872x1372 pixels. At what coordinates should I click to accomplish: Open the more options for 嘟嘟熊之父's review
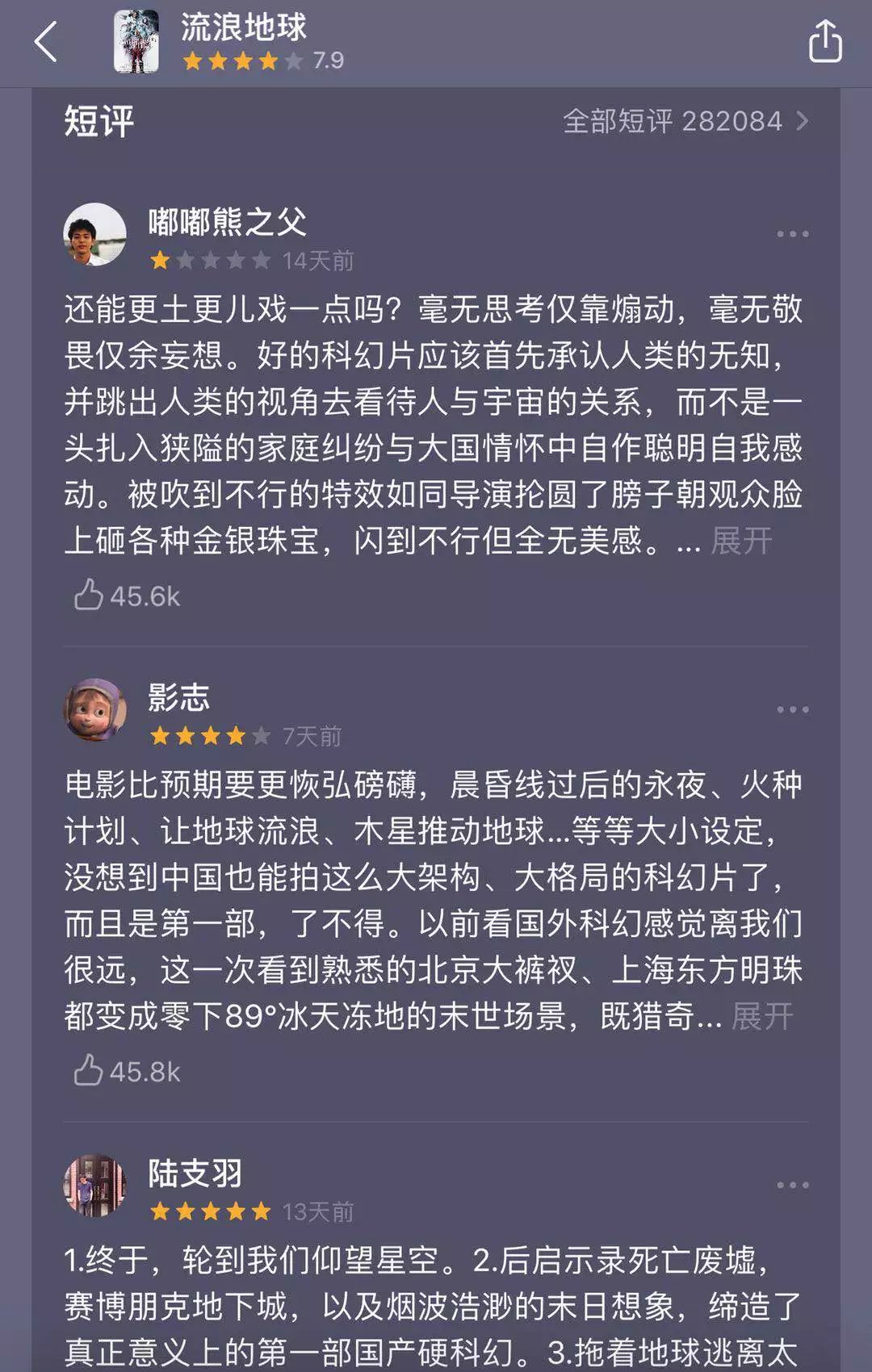click(x=792, y=234)
